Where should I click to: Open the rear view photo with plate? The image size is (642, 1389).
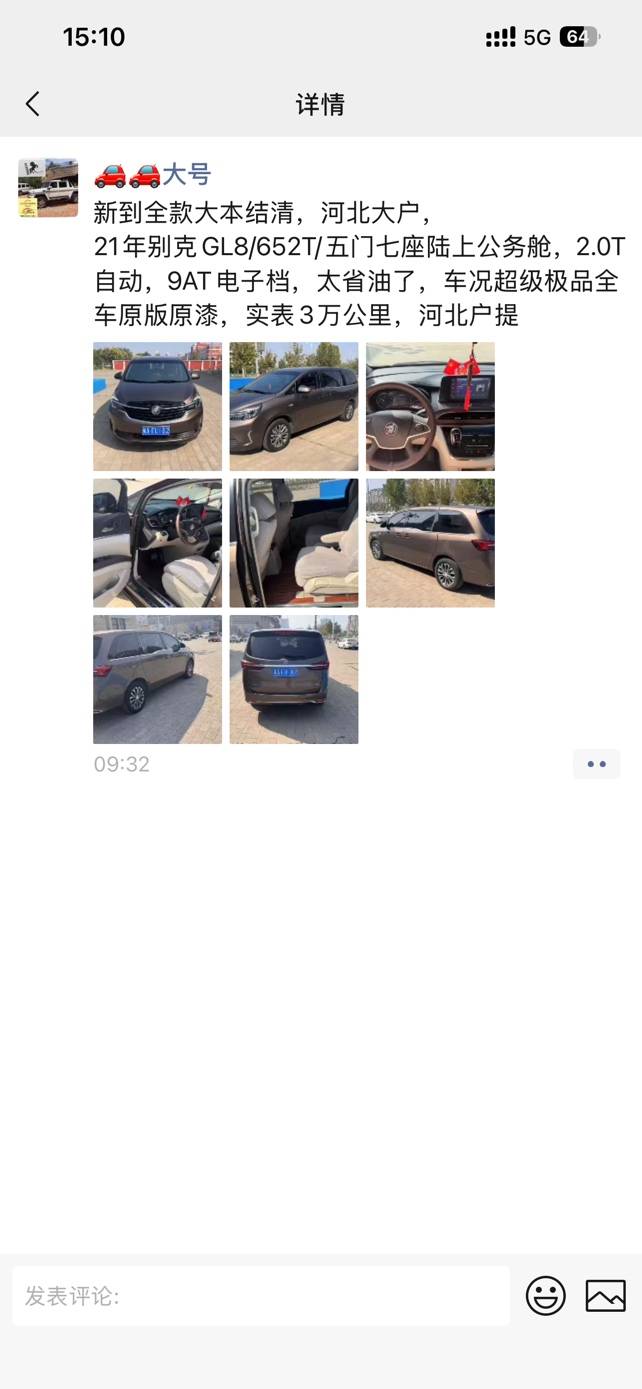point(294,679)
